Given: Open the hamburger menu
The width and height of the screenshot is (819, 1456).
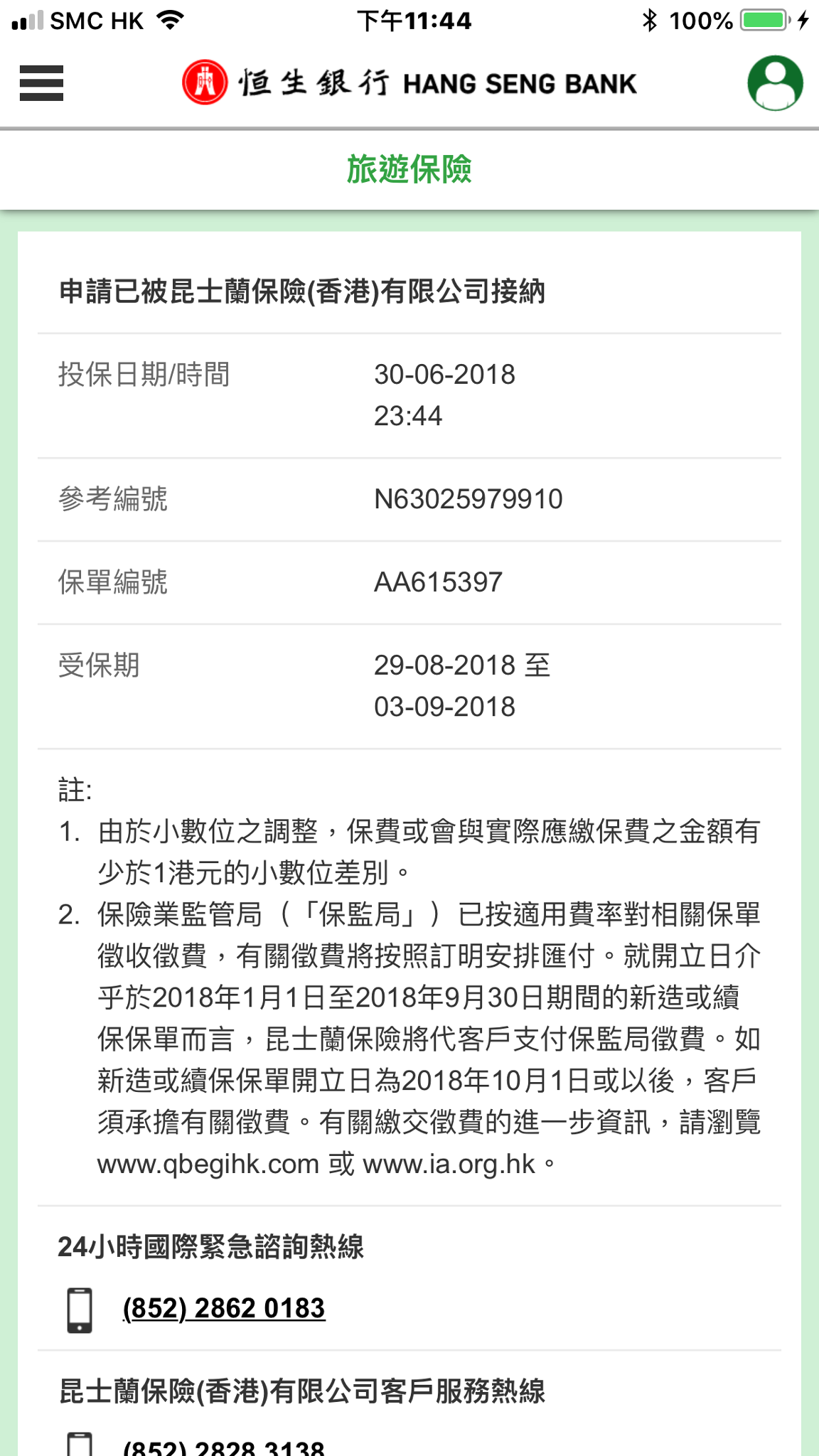Looking at the screenshot, I should tap(41, 83).
